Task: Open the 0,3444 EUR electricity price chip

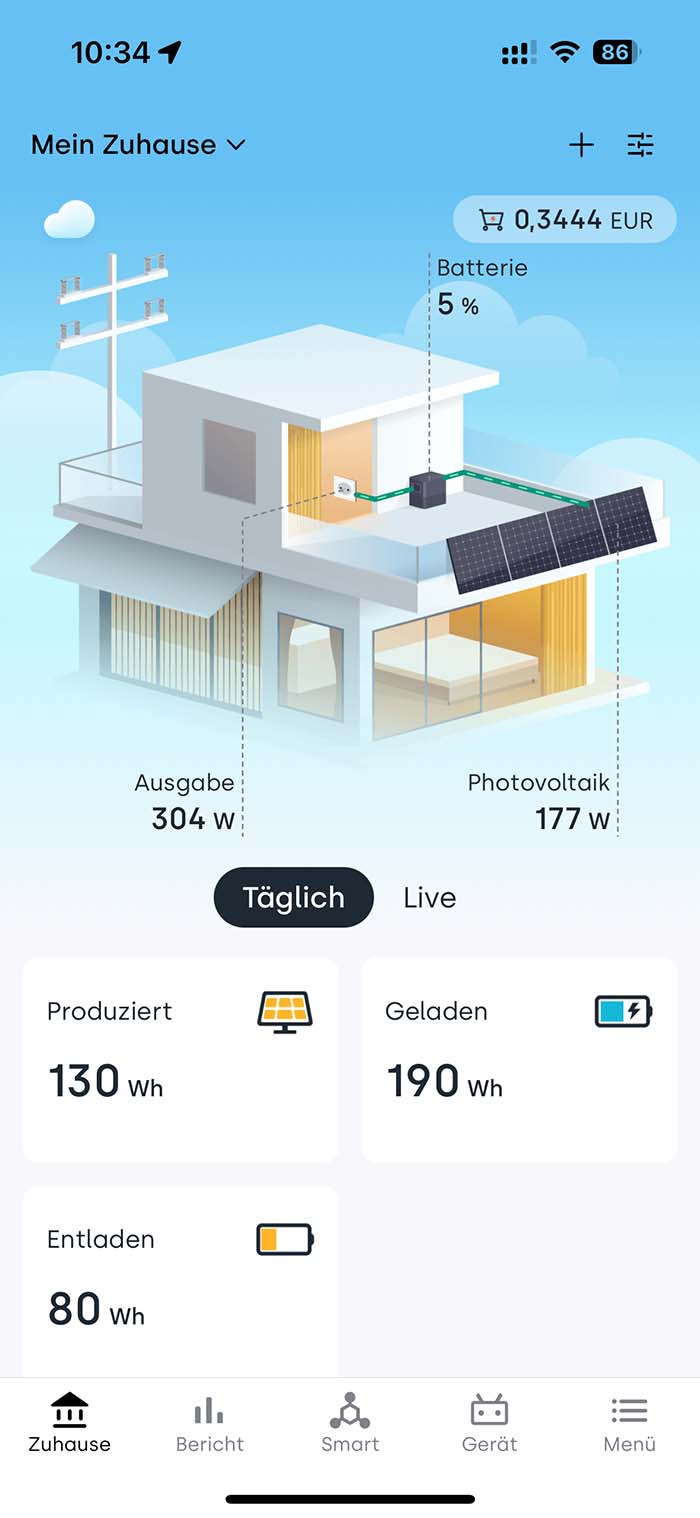Action: 565,220
